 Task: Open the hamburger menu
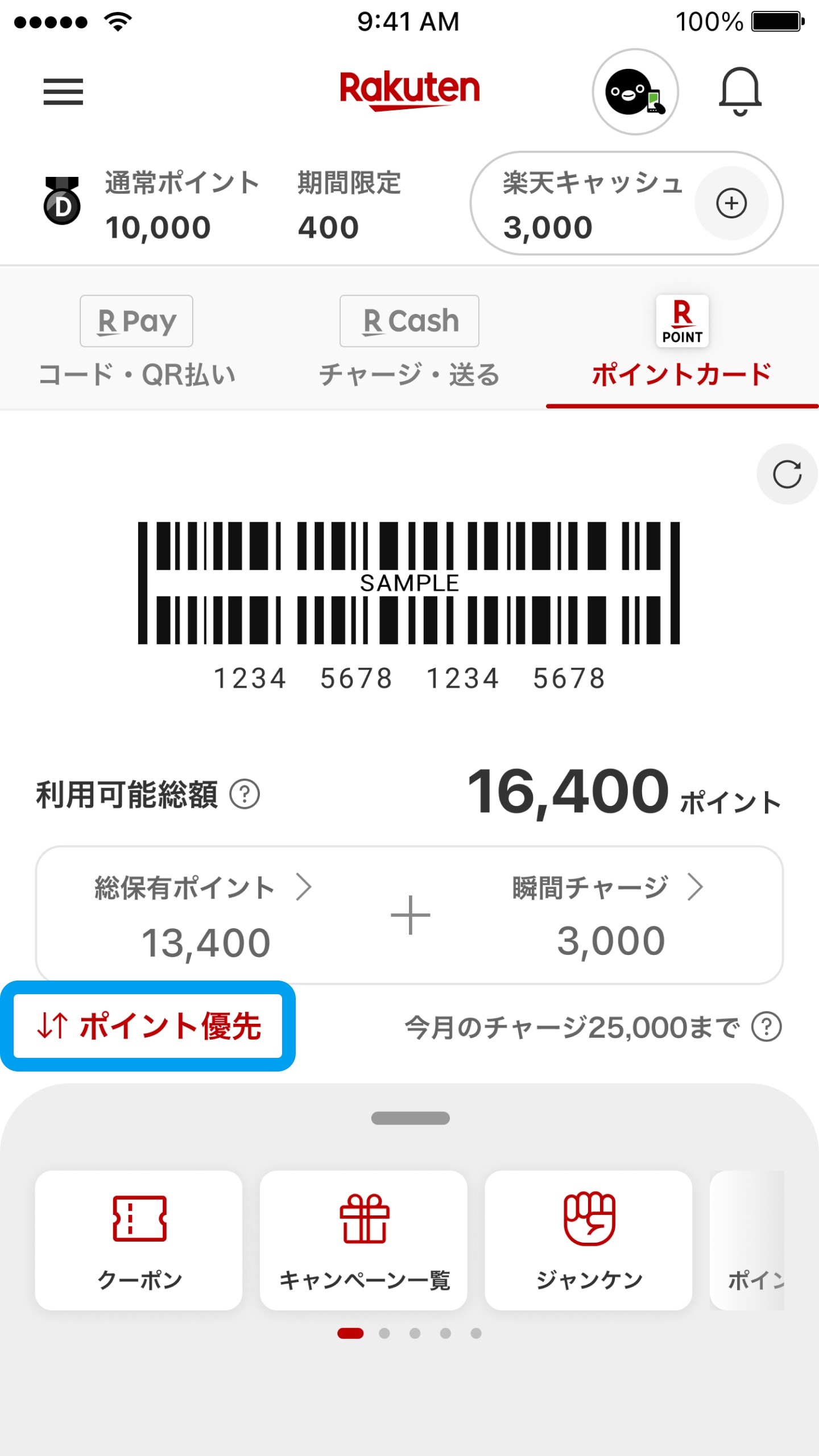(63, 92)
